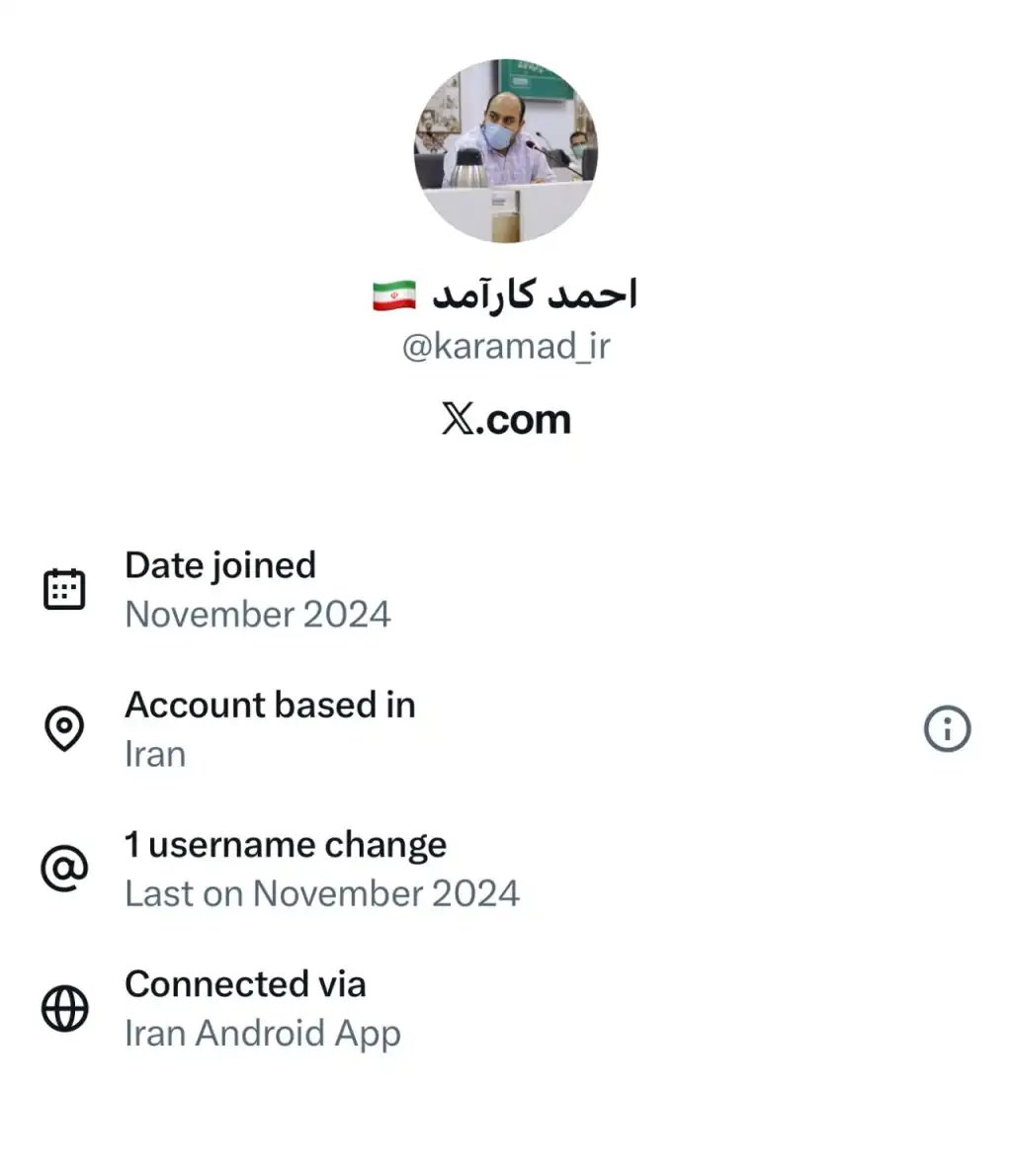Click the X.com link

[506, 418]
